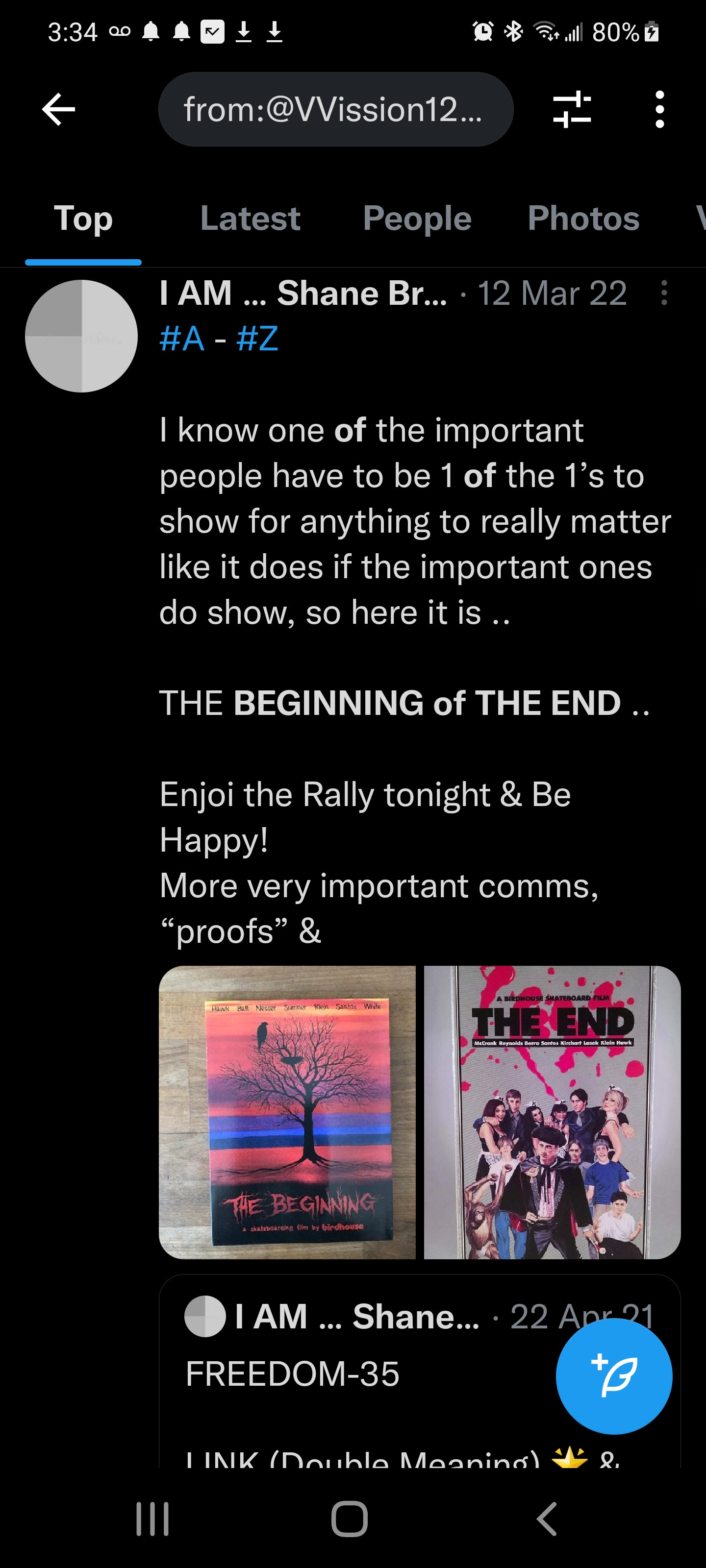Switch to the Photos tab

(x=583, y=219)
